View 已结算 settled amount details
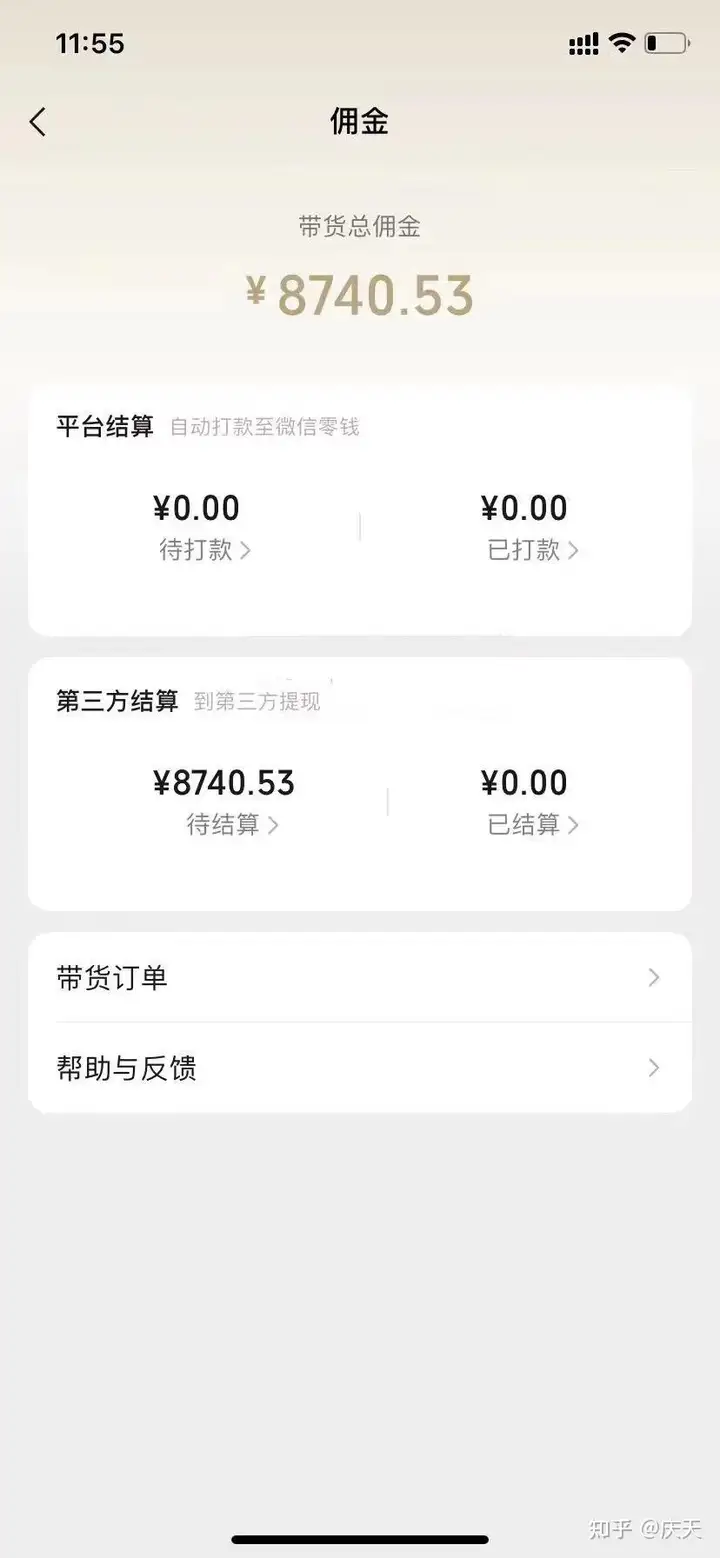Image resolution: width=720 pixels, height=1558 pixels. (532, 825)
